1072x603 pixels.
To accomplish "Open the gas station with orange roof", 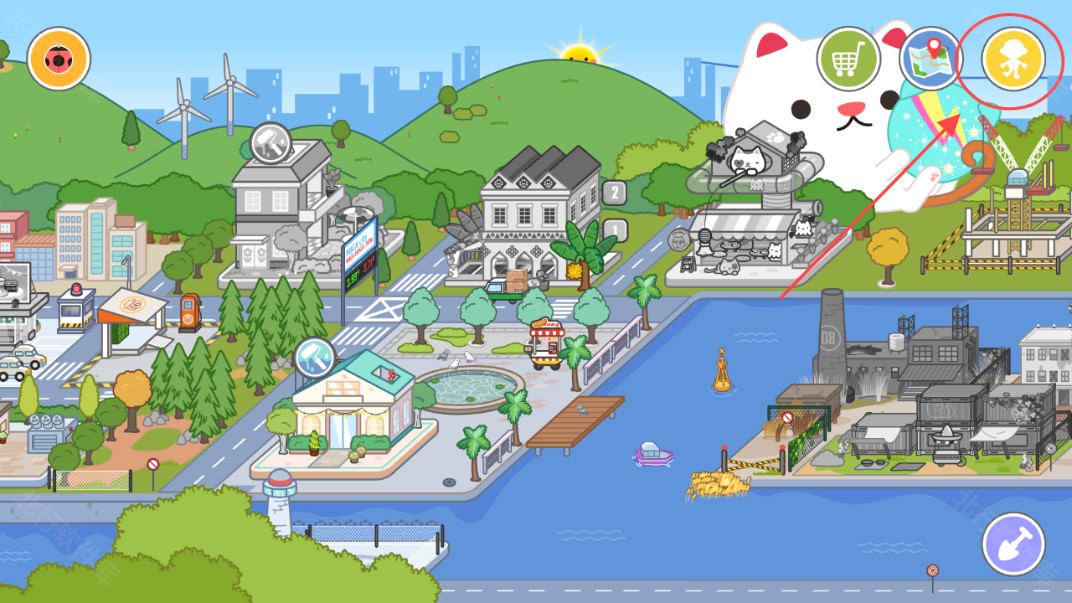I will coord(131,318).
